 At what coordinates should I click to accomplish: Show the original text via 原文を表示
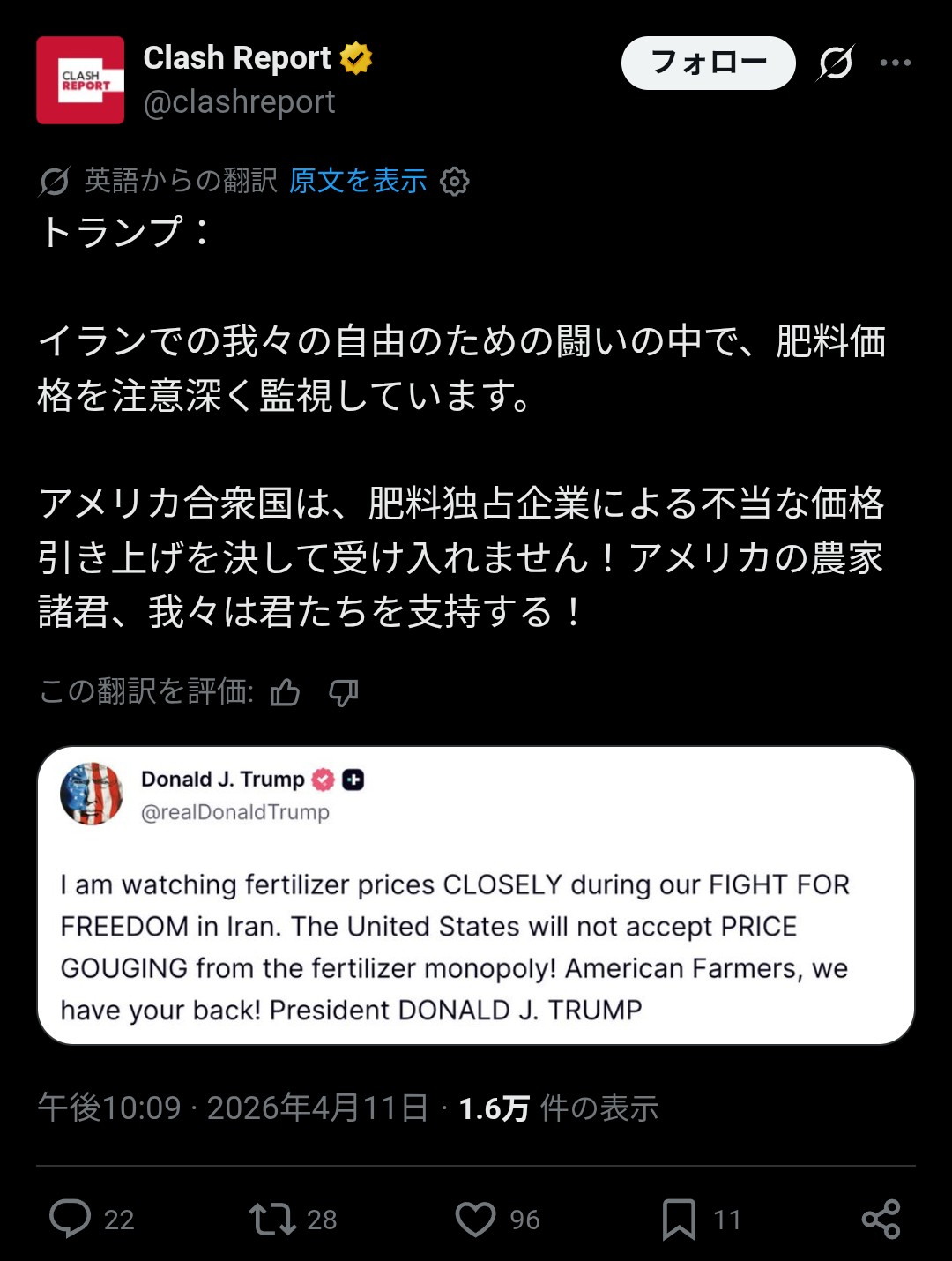(x=358, y=181)
